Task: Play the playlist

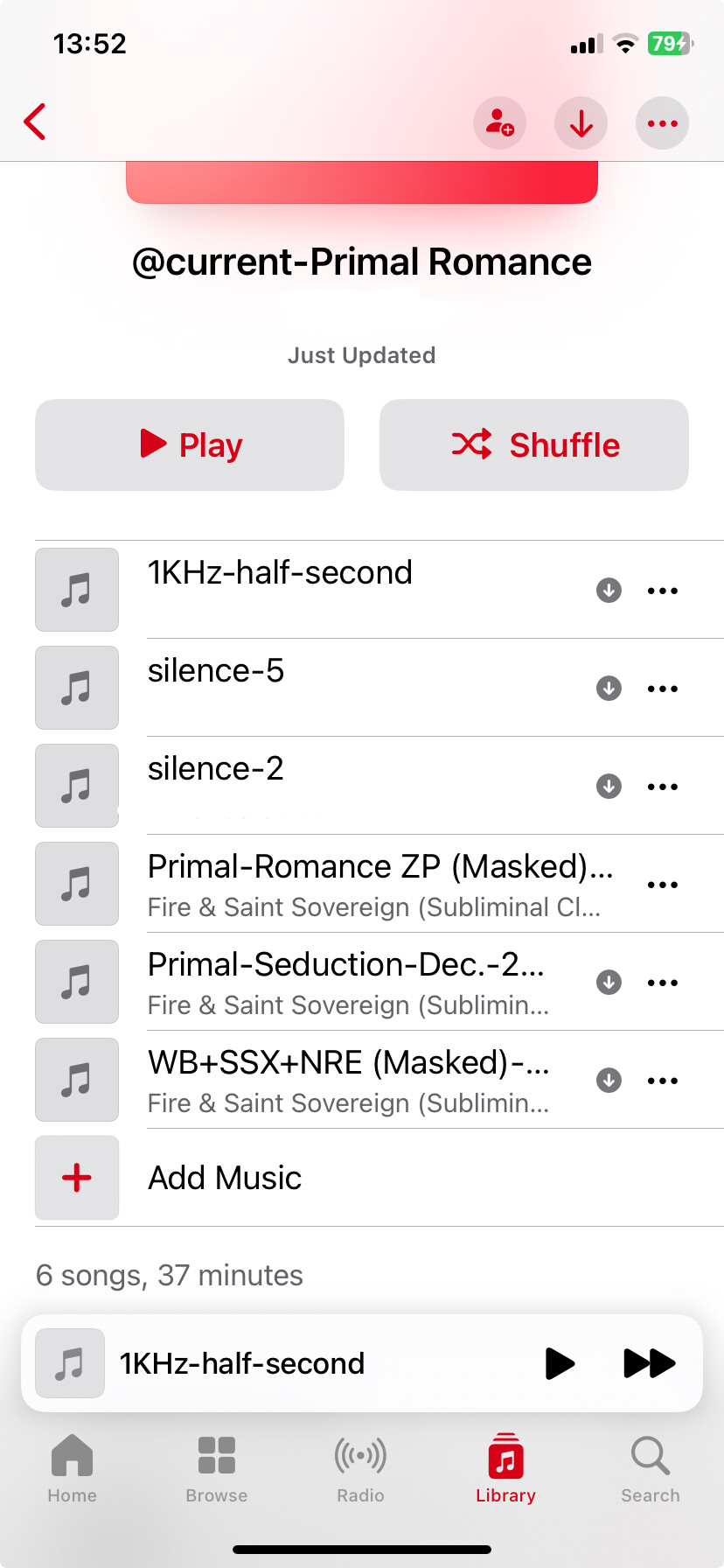Action: (190, 444)
